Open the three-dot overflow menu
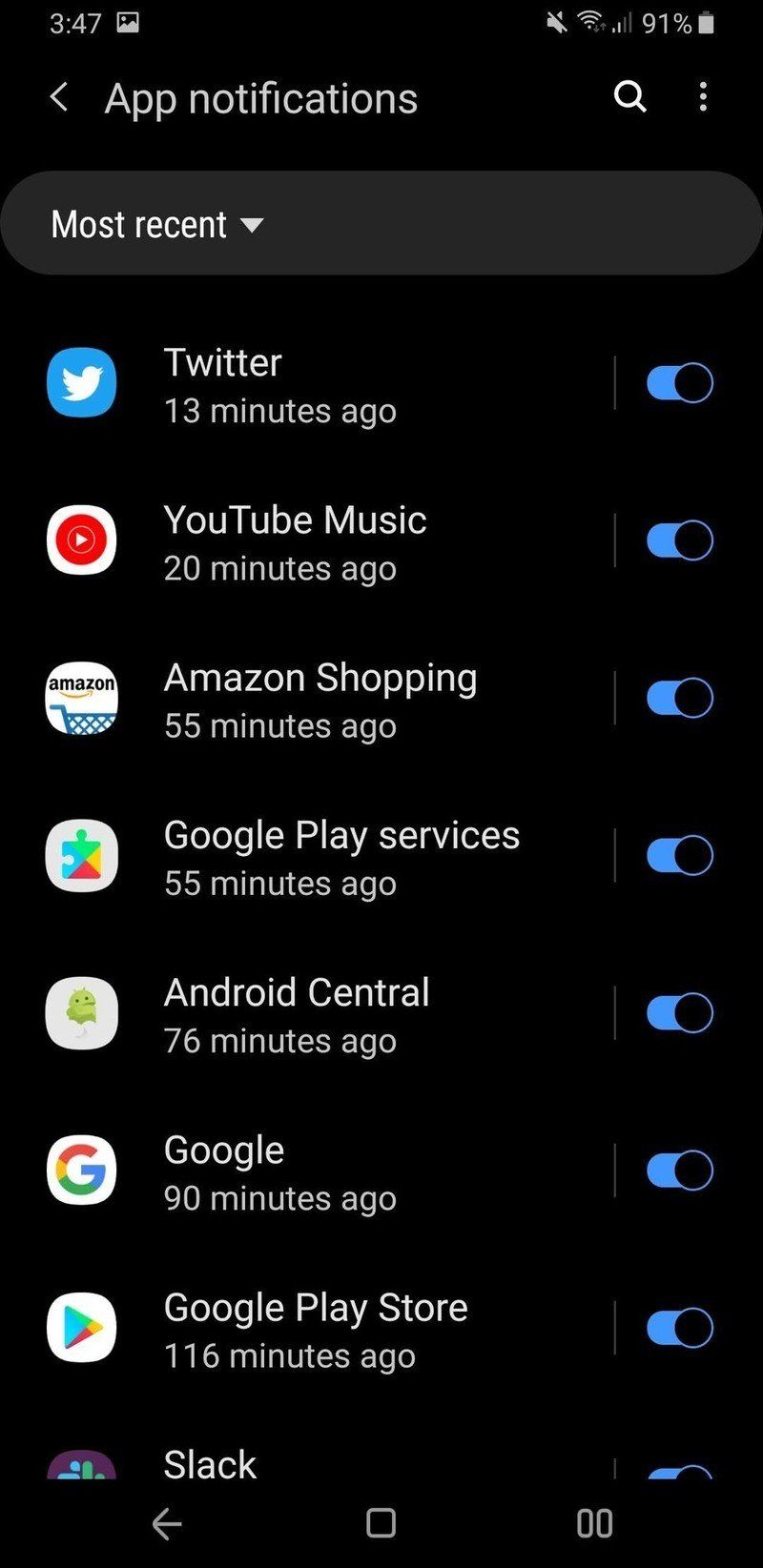The image size is (763, 1568). tap(703, 97)
